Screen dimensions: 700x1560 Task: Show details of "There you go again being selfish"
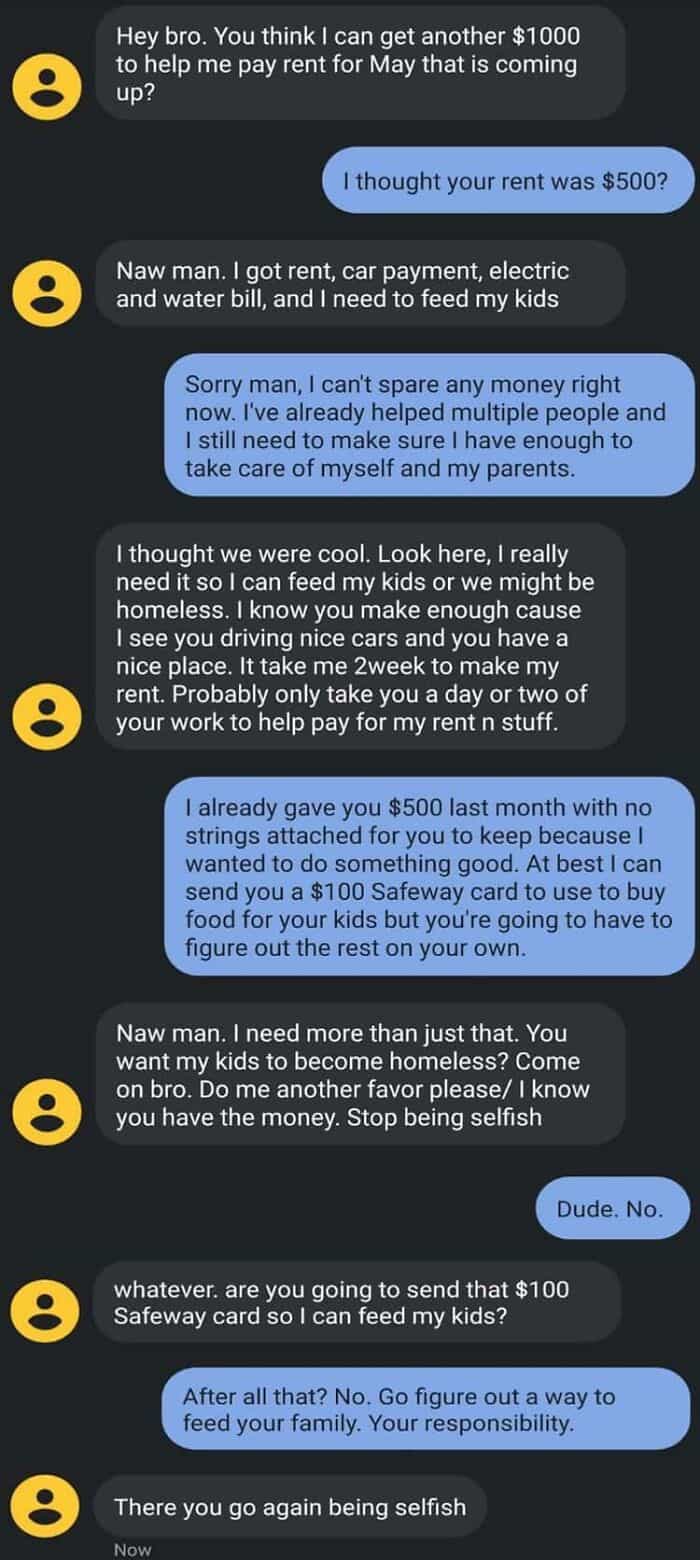point(289,1505)
